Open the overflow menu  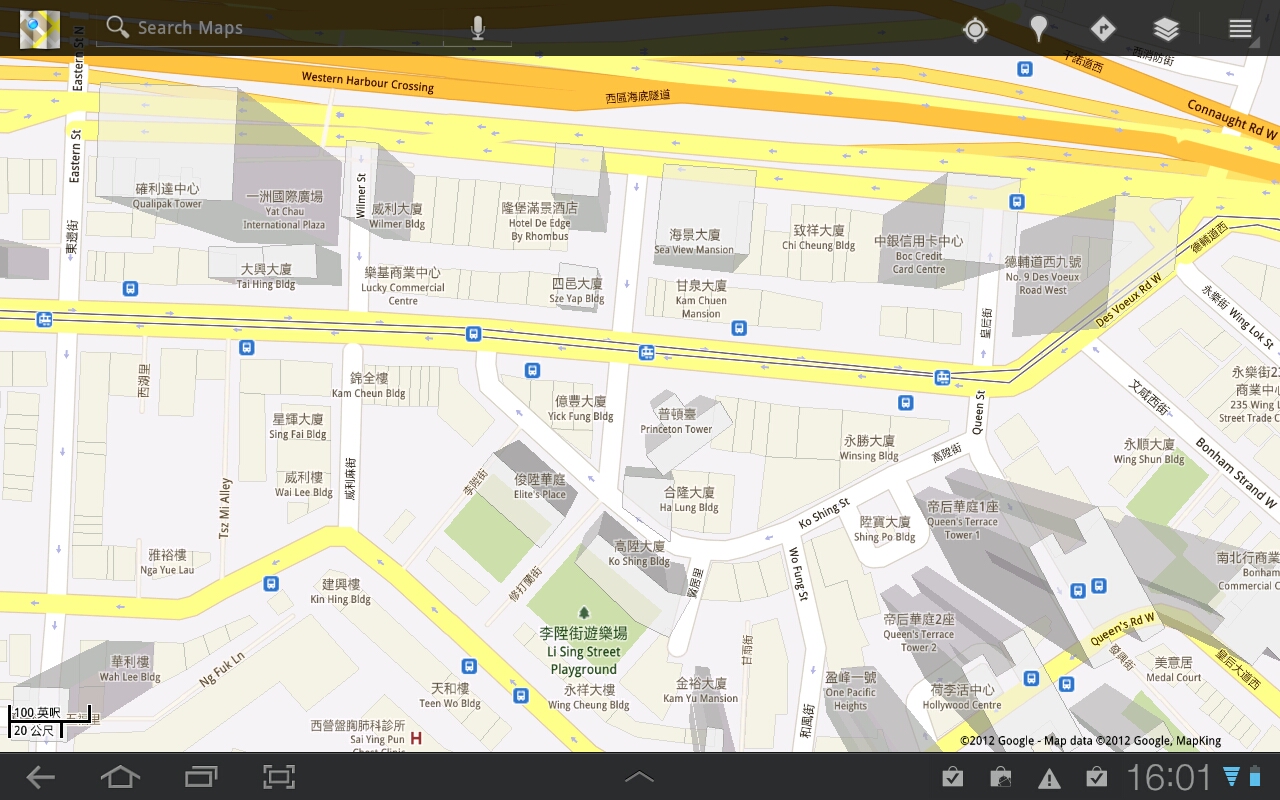(x=1240, y=29)
